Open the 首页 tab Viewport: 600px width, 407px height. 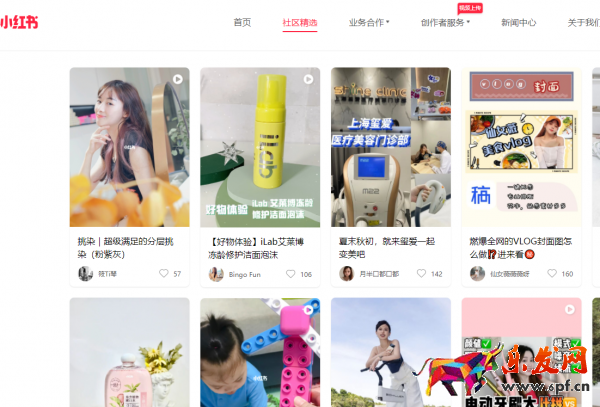(242, 22)
